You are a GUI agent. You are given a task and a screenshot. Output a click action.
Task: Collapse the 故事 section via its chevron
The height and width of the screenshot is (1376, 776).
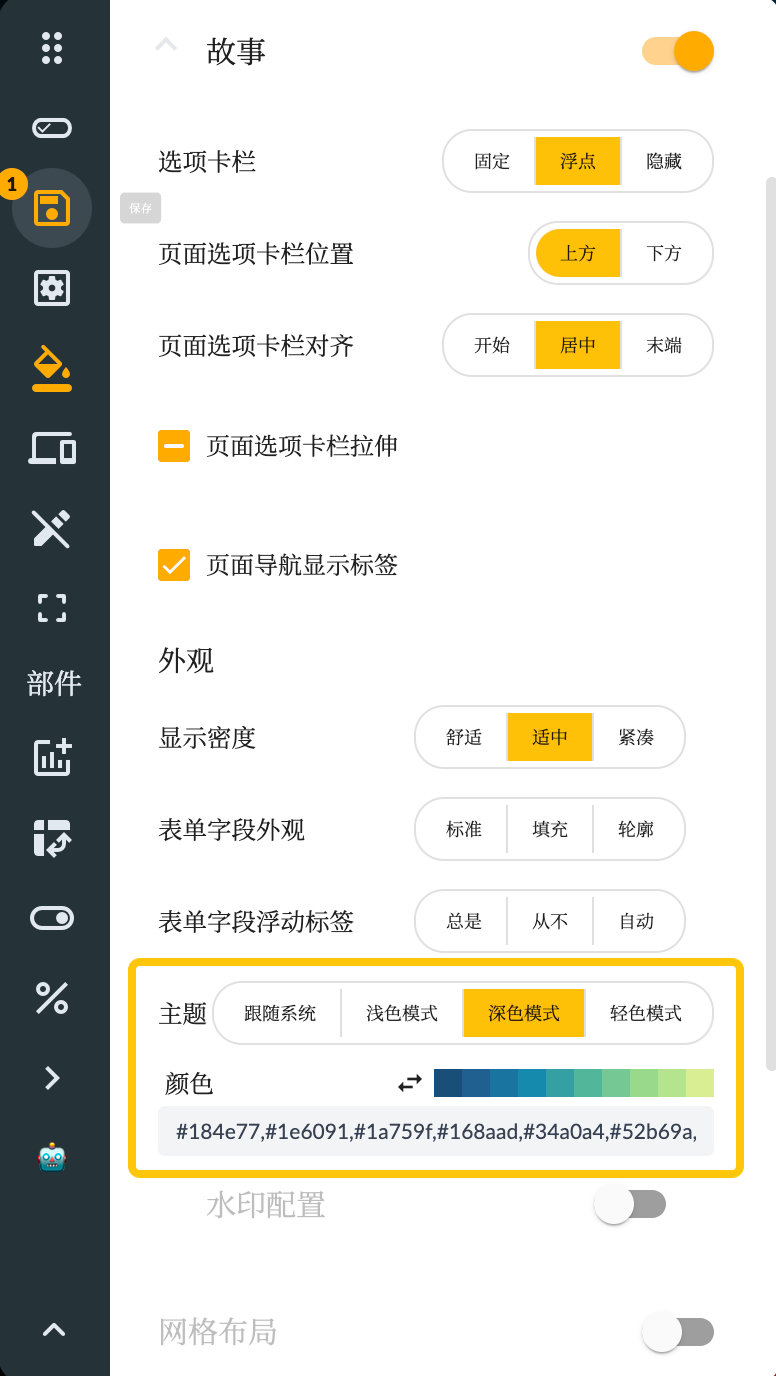point(165,45)
